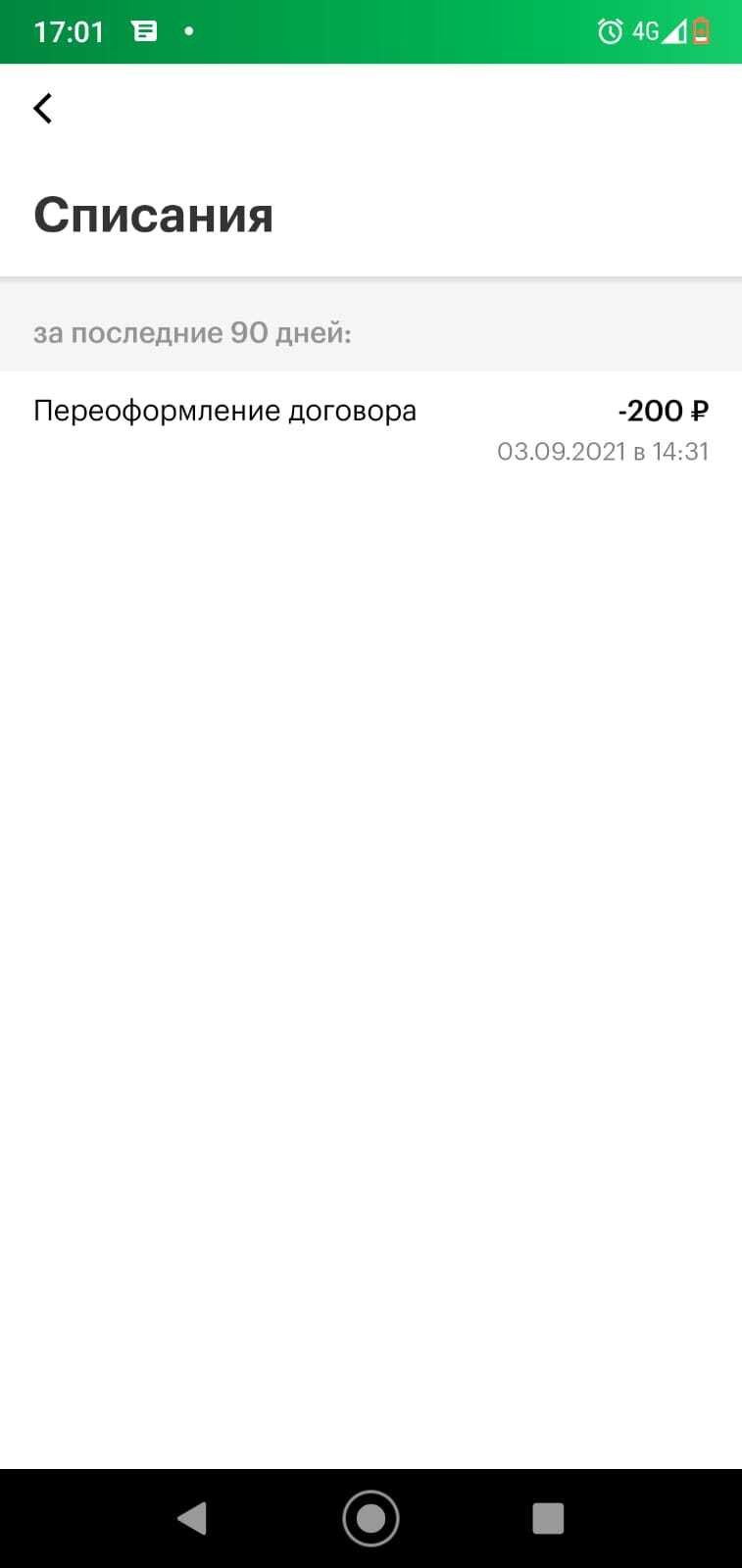742x1568 pixels.
Task: Go back using the top arrow
Action: 43,108
